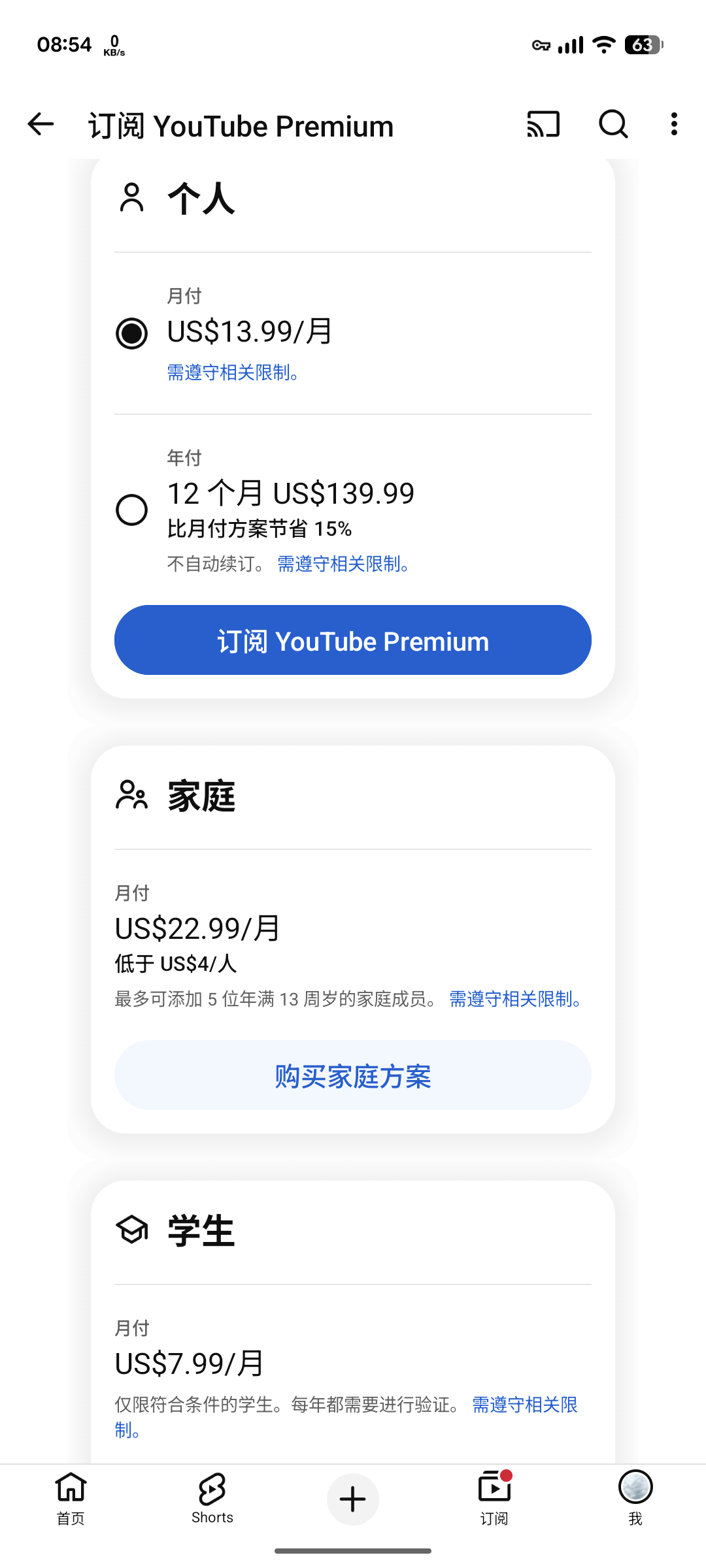
Task: Open YouTube search
Action: point(613,124)
